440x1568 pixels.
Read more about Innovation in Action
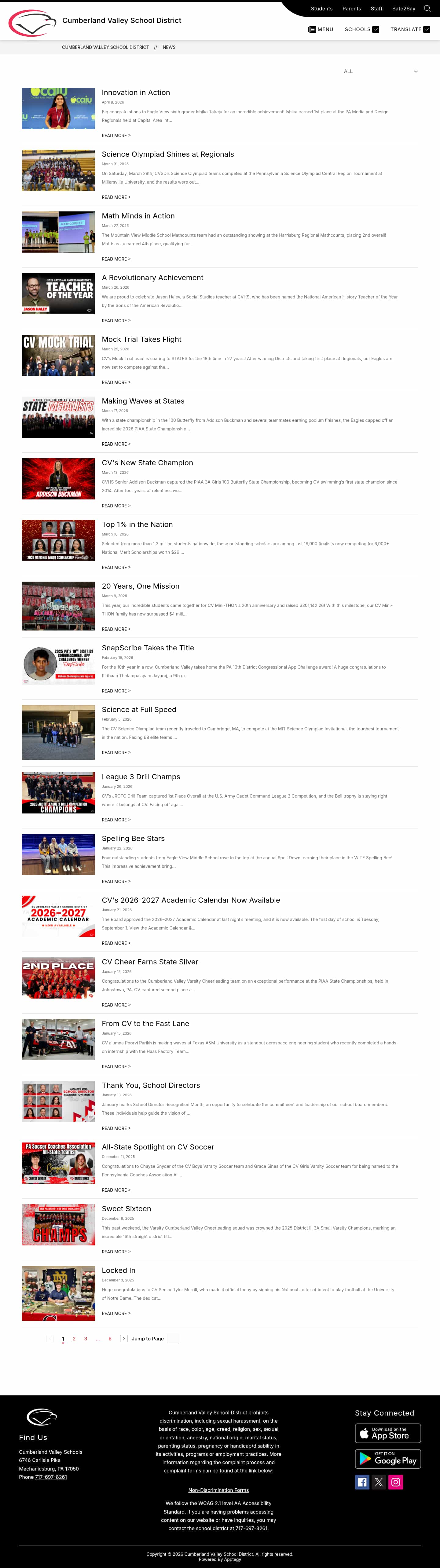[x=116, y=136]
